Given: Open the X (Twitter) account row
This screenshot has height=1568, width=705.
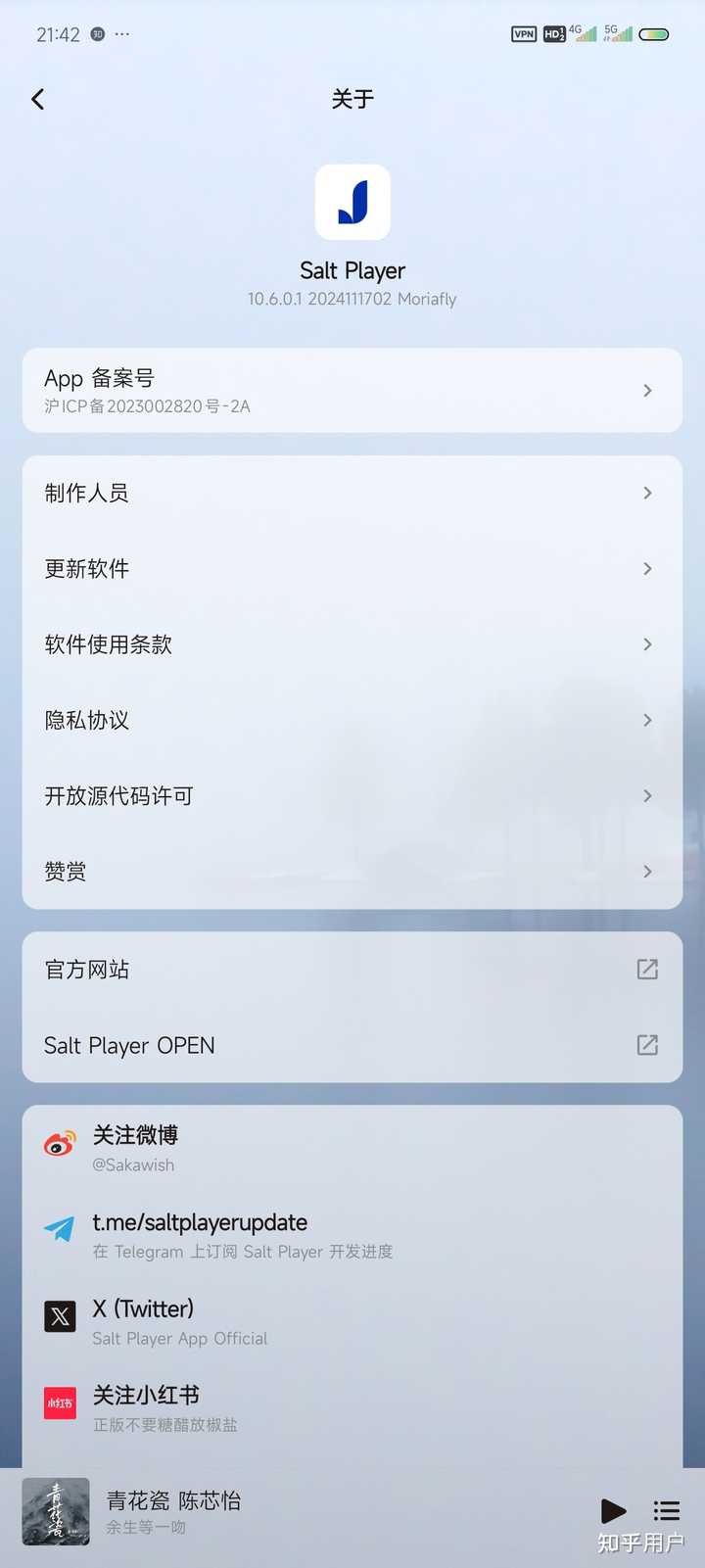Looking at the screenshot, I should pos(352,1321).
